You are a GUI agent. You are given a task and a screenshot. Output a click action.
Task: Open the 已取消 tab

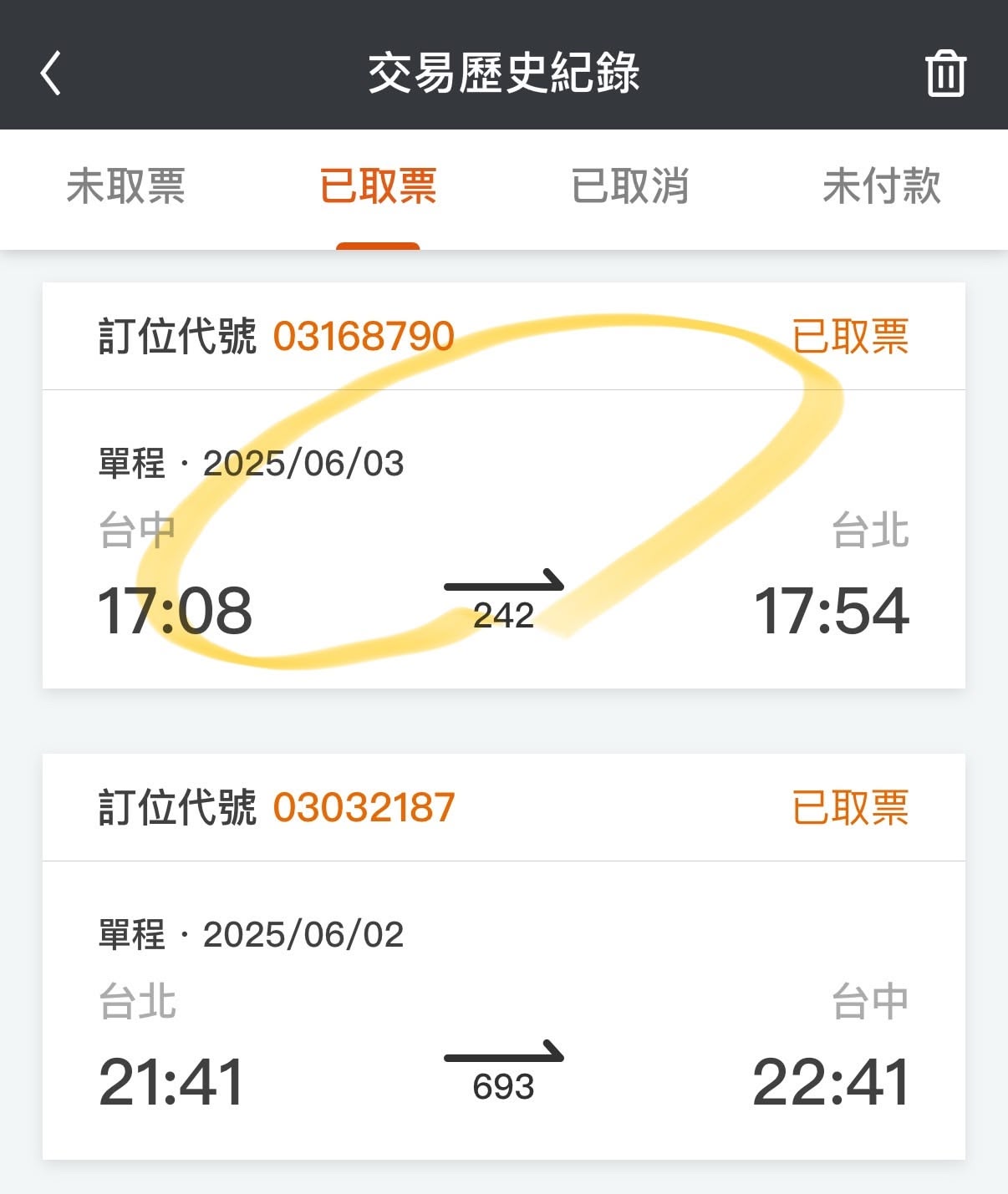[629, 186]
